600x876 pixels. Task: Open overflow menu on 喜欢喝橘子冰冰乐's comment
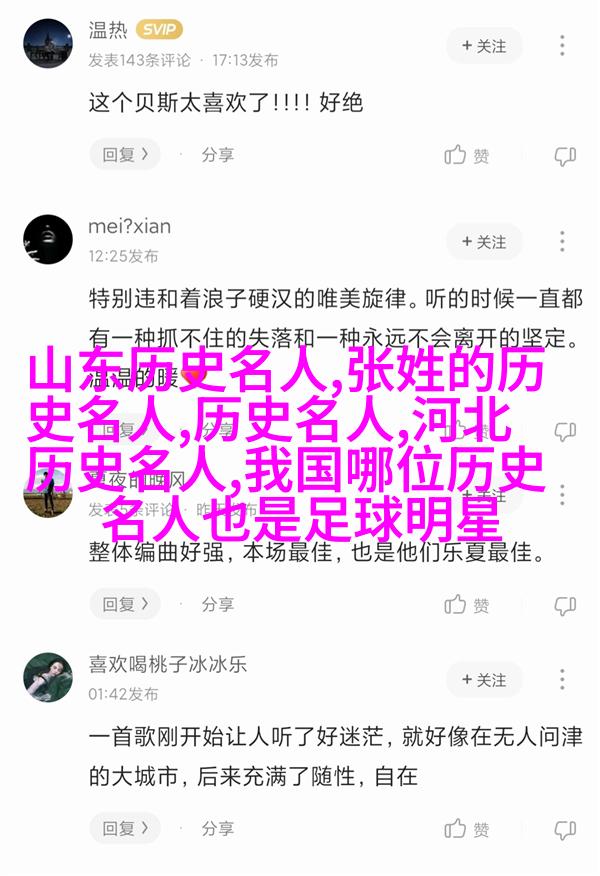click(x=564, y=680)
